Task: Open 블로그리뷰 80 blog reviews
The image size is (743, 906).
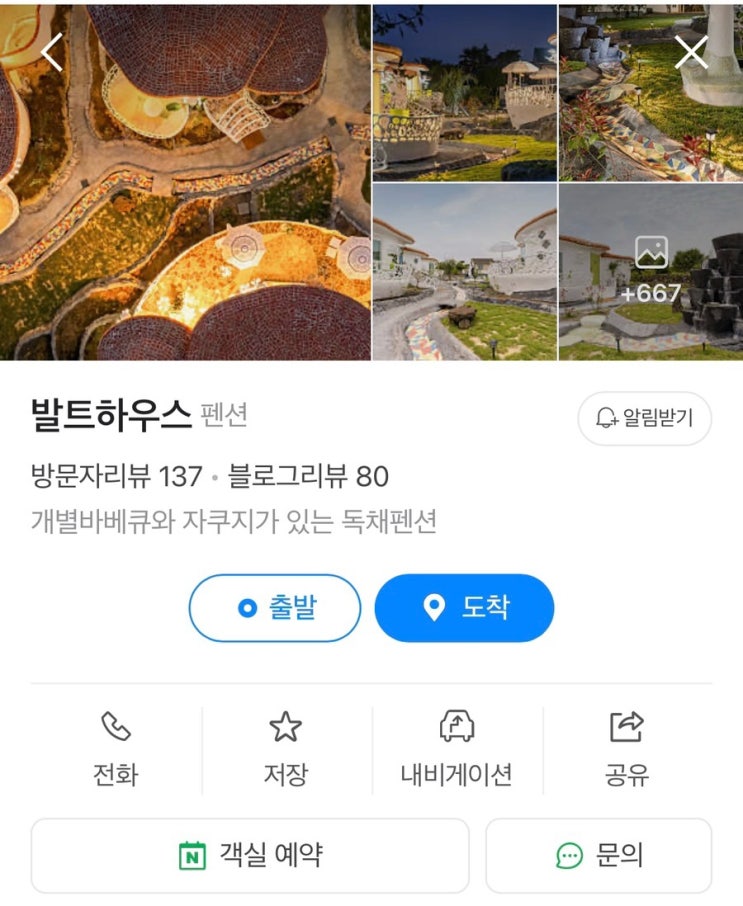Action: click(308, 477)
